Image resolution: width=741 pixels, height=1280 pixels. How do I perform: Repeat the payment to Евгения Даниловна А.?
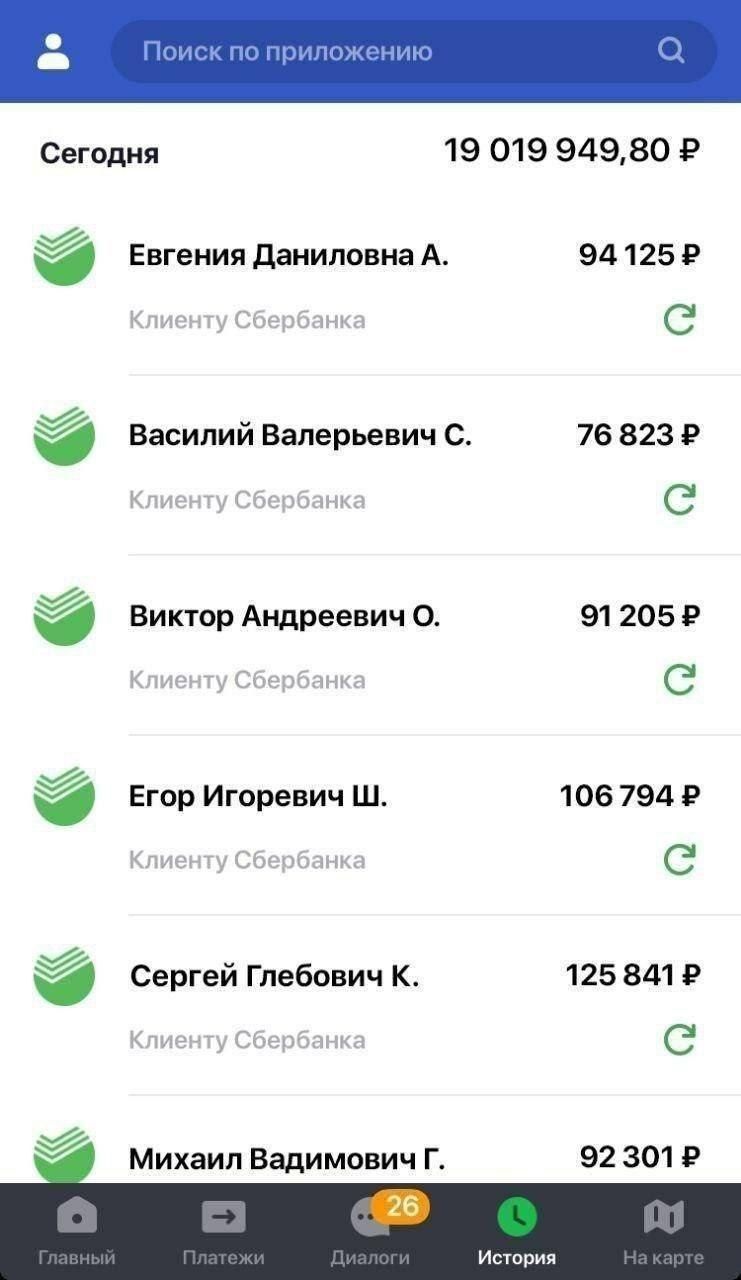click(x=680, y=320)
